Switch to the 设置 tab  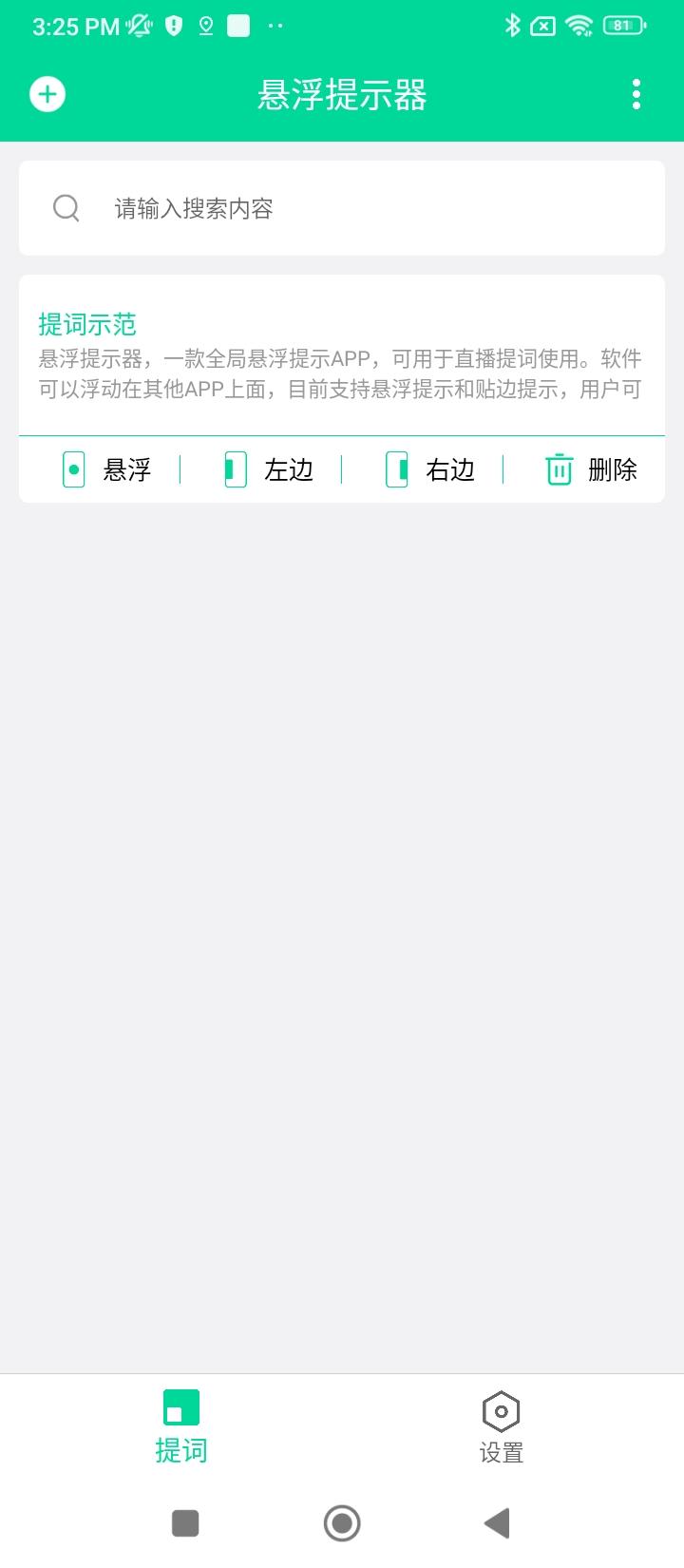501,1425
